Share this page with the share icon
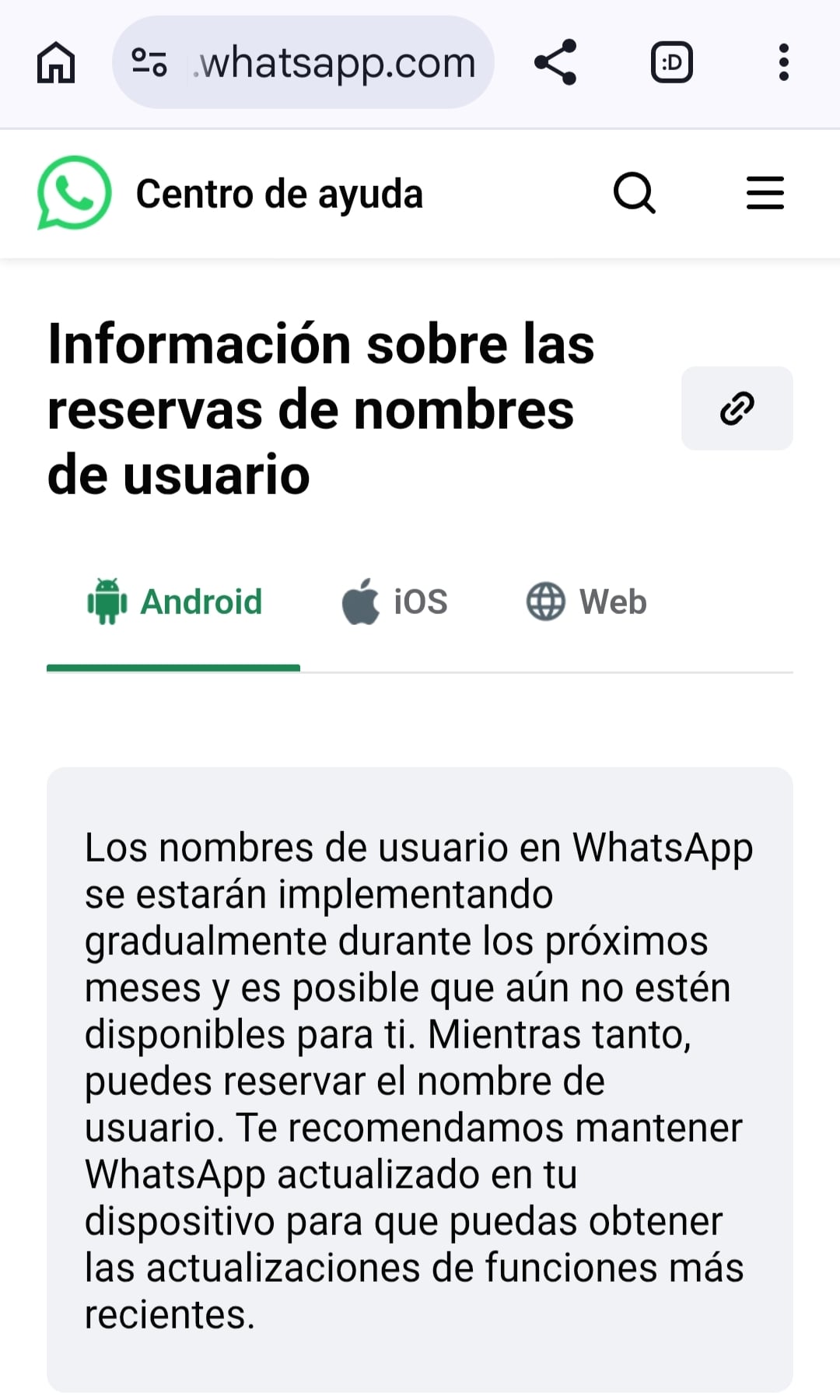This screenshot has height=1400, width=840. (x=555, y=62)
